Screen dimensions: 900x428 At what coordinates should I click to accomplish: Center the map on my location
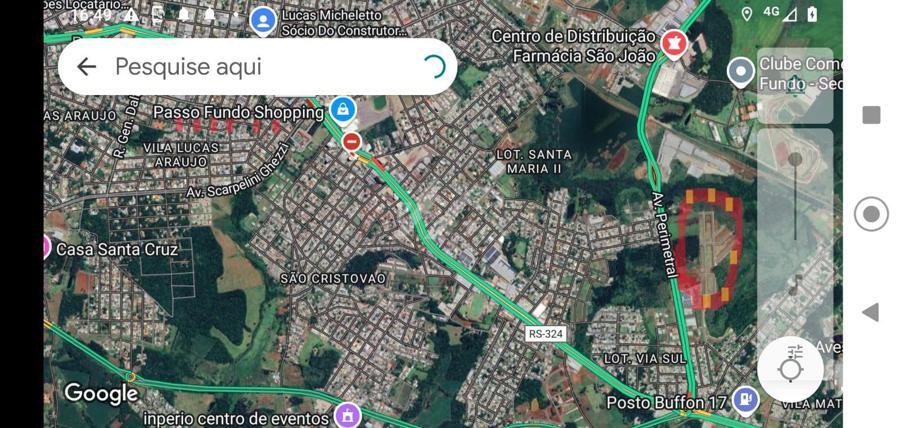point(790,369)
